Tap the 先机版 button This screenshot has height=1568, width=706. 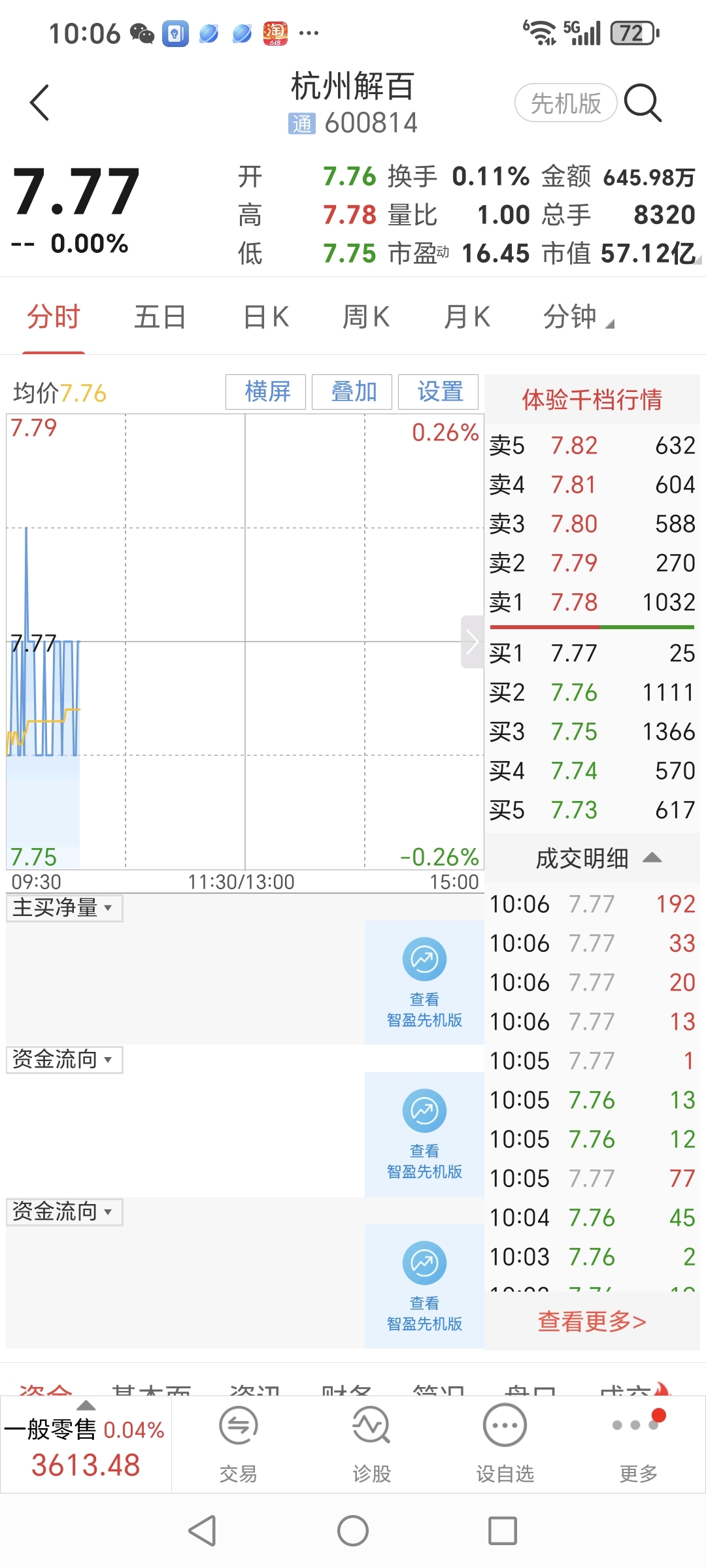(566, 103)
